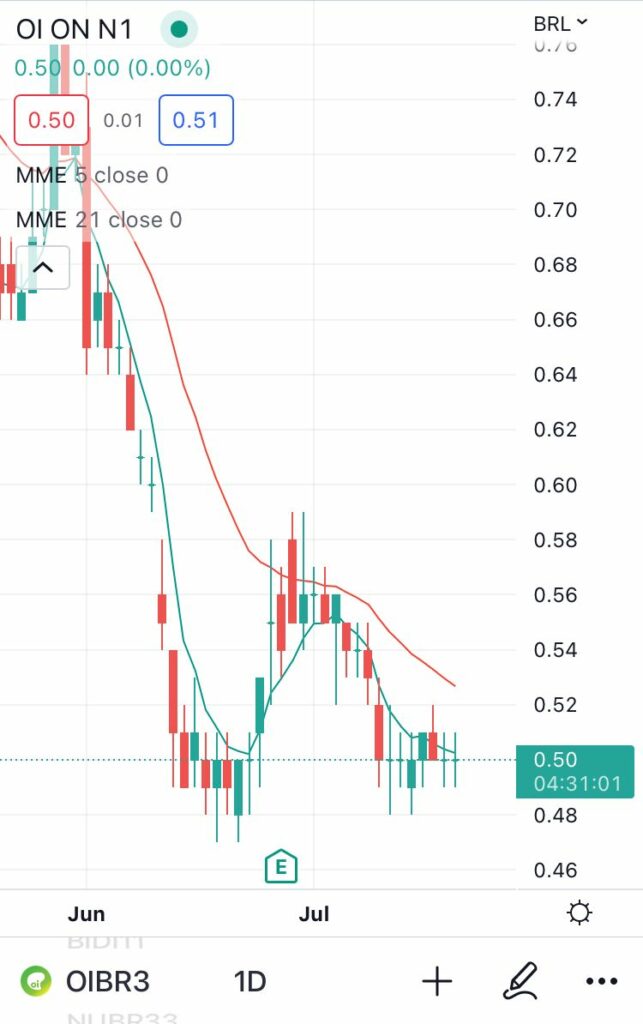Open the MME 5 indicator settings
643x1024 pixels.
point(92,176)
